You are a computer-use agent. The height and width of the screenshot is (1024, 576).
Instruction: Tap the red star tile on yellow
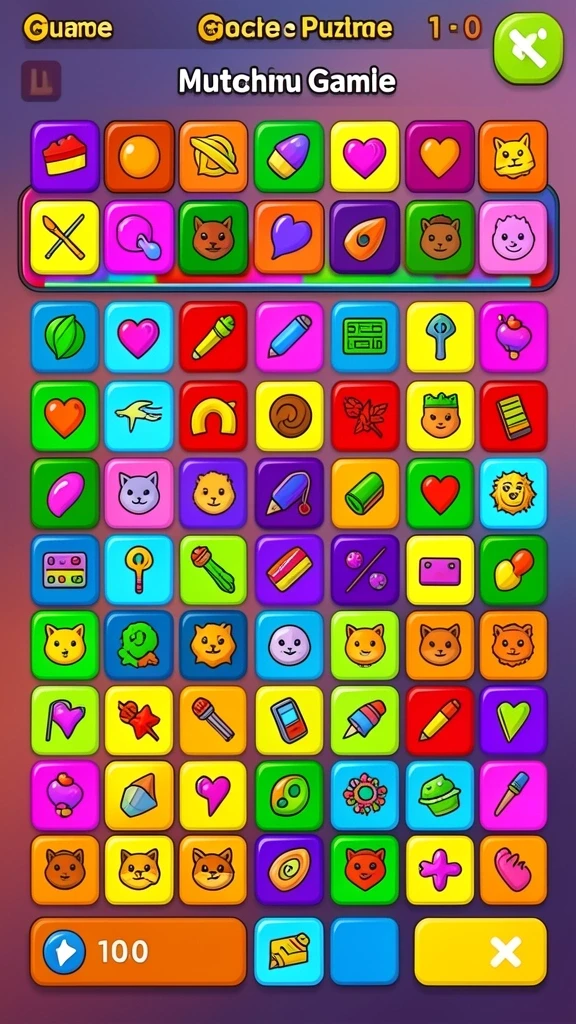[x=139, y=720]
